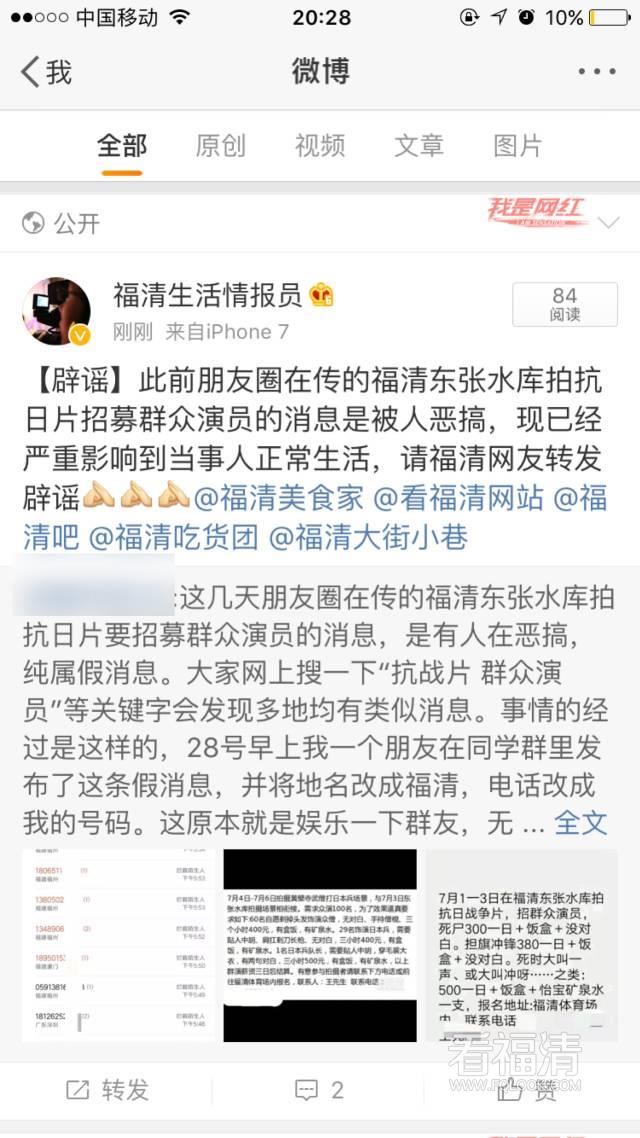Open 福清生活情报员 profile avatar
640x1138 pixels.
pos(57,312)
